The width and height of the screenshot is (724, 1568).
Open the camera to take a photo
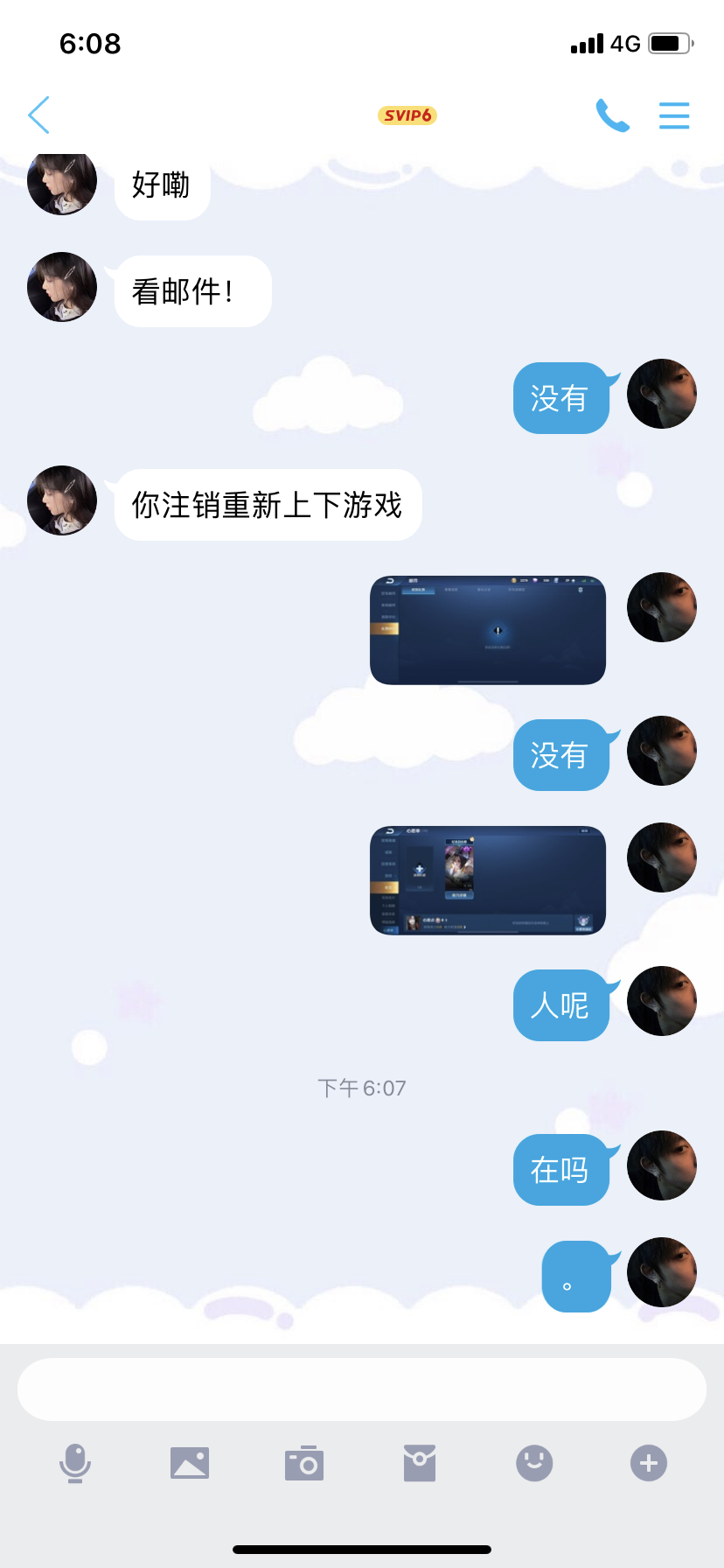point(304,1463)
